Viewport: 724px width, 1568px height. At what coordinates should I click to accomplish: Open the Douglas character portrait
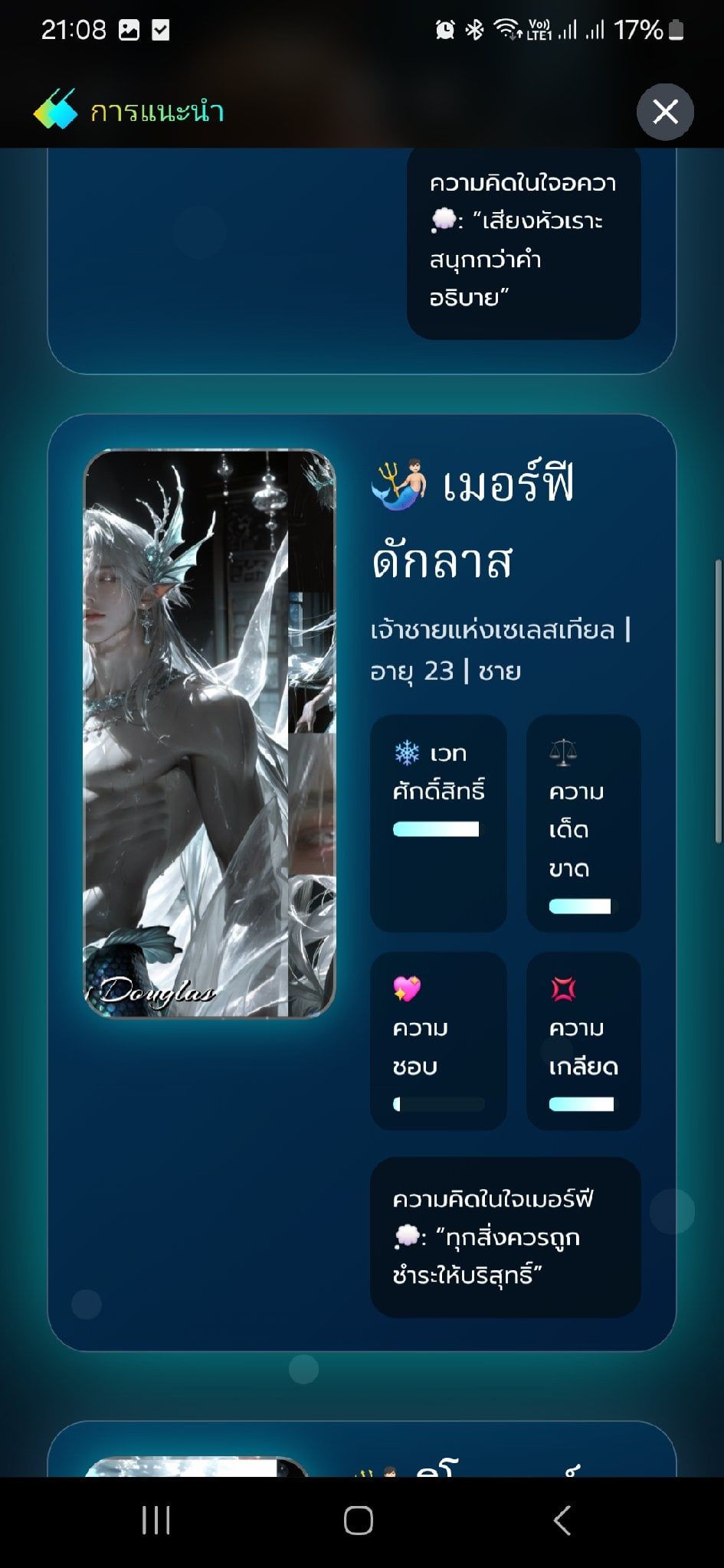click(x=209, y=733)
